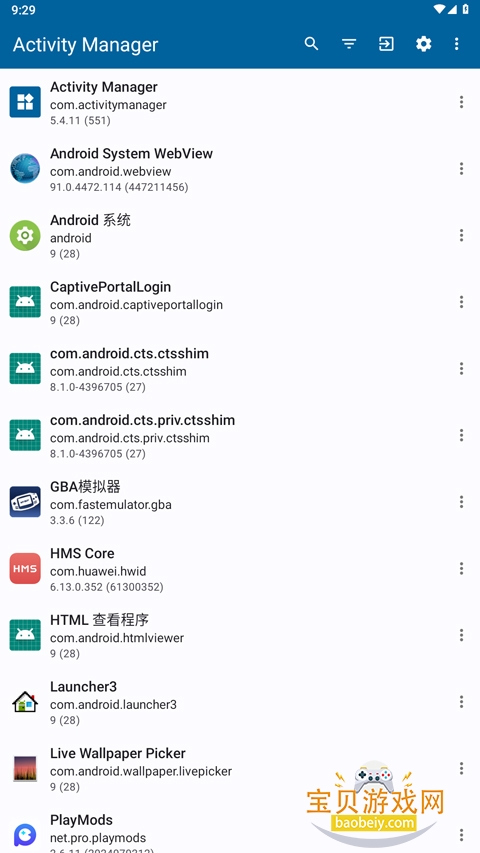Show more options for Launcher3
The height and width of the screenshot is (853, 480).
461,702
